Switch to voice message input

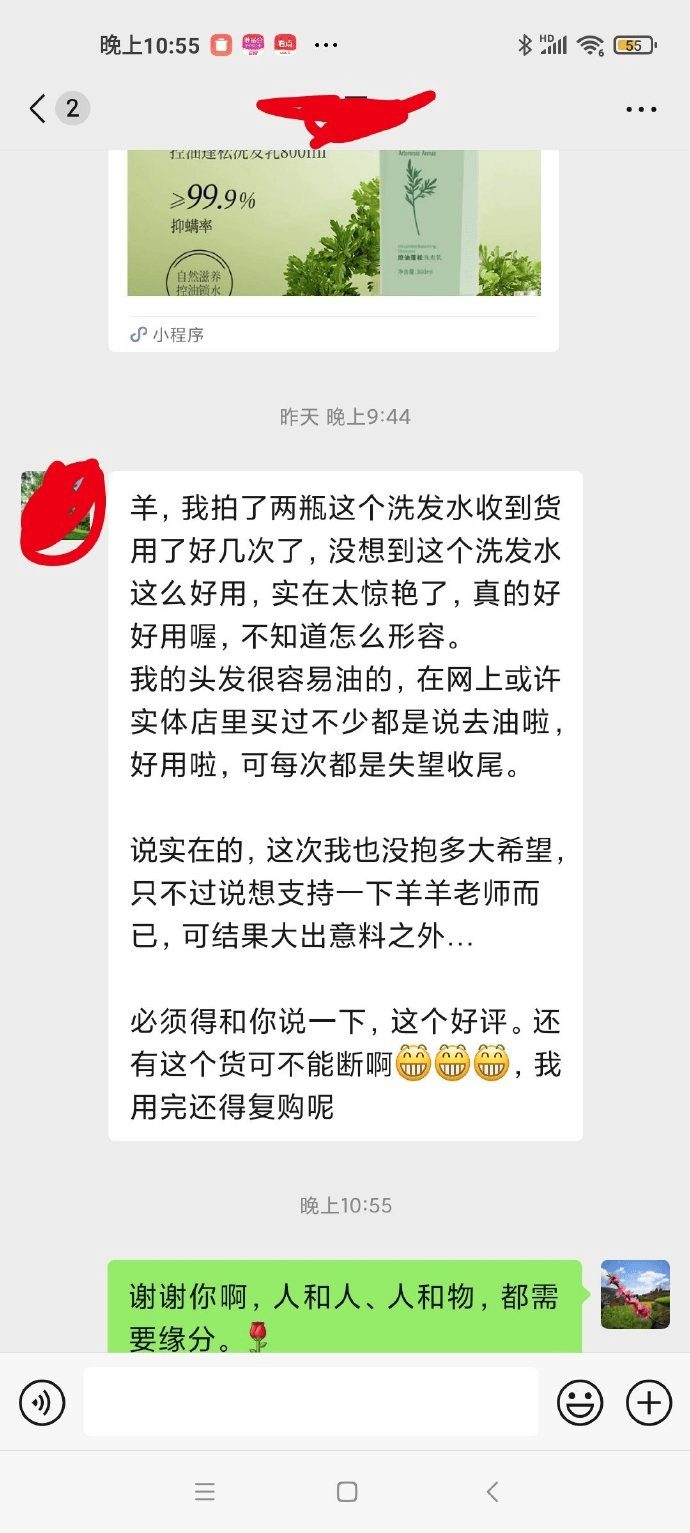pyautogui.click(x=42, y=1402)
